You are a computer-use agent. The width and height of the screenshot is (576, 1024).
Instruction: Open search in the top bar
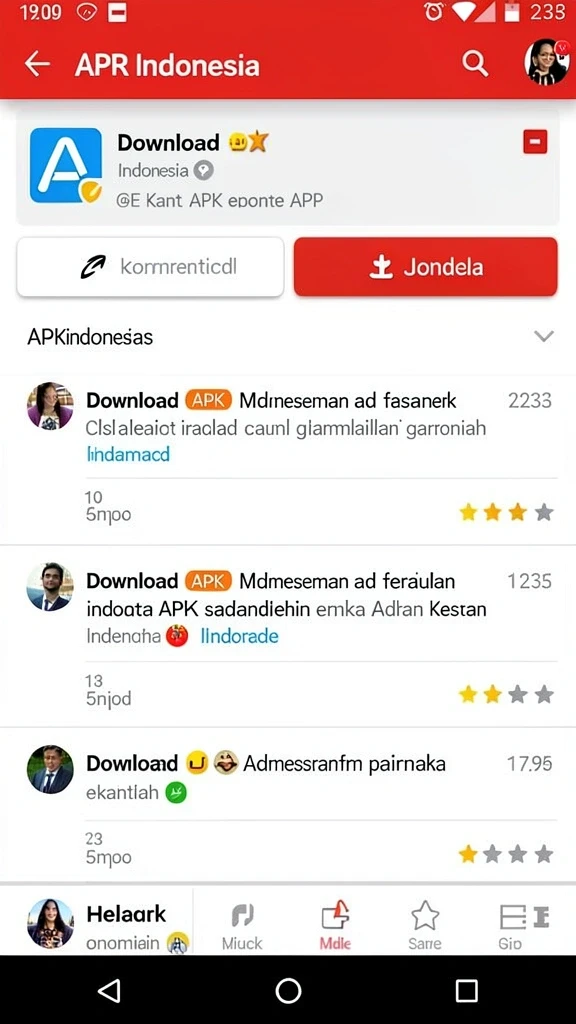(475, 63)
